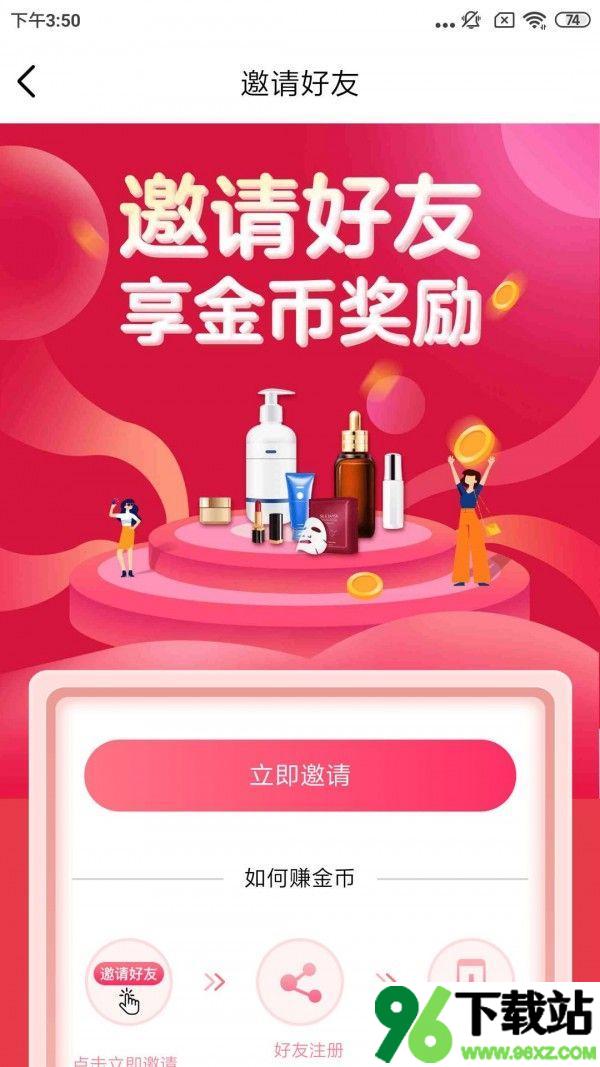The height and width of the screenshot is (1067, 600).
Task: Tap the 立即邀请 button
Action: [x=300, y=775]
